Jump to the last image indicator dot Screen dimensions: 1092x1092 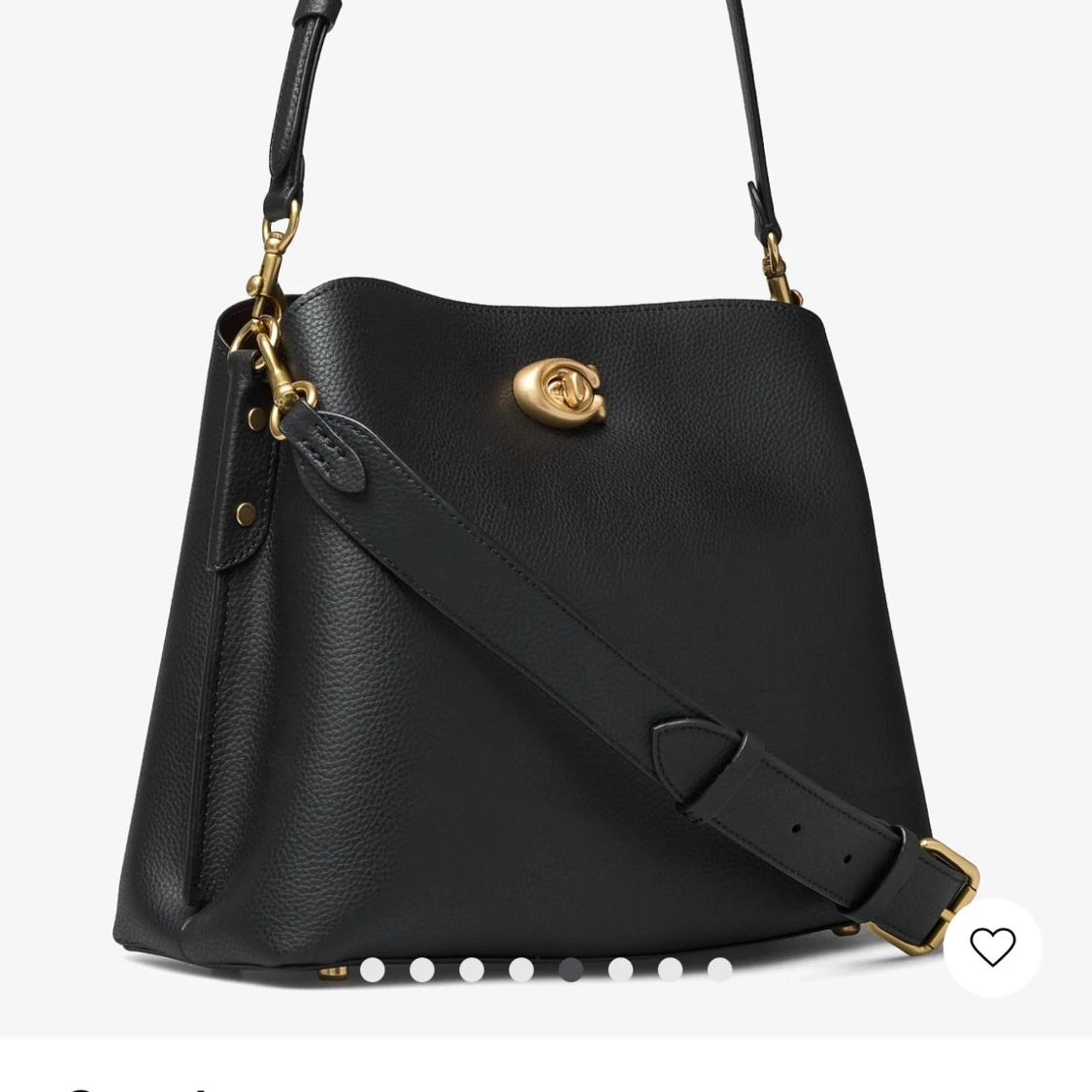click(x=719, y=969)
